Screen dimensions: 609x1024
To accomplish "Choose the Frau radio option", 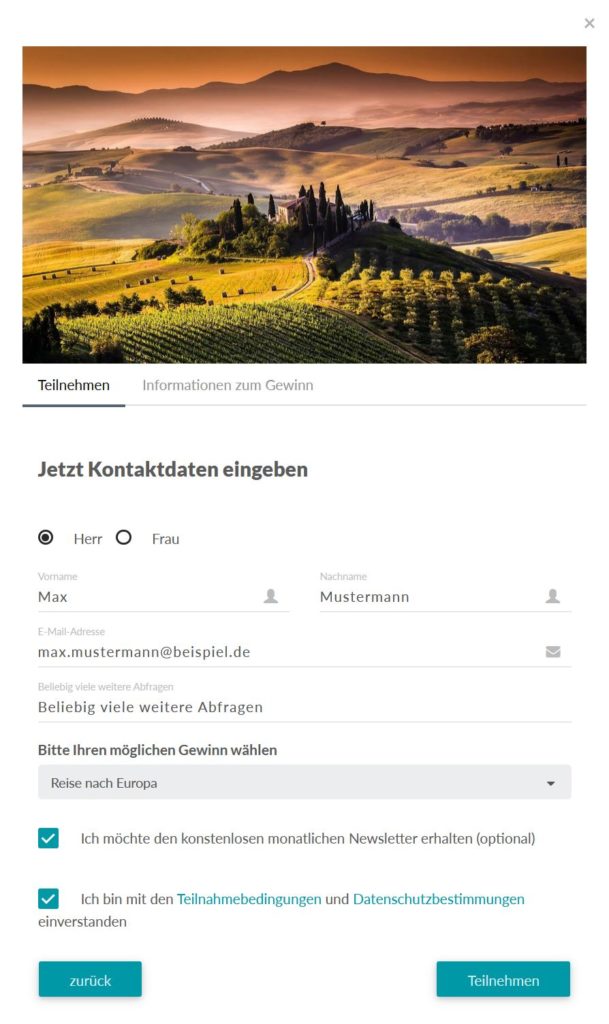I will 123,537.
